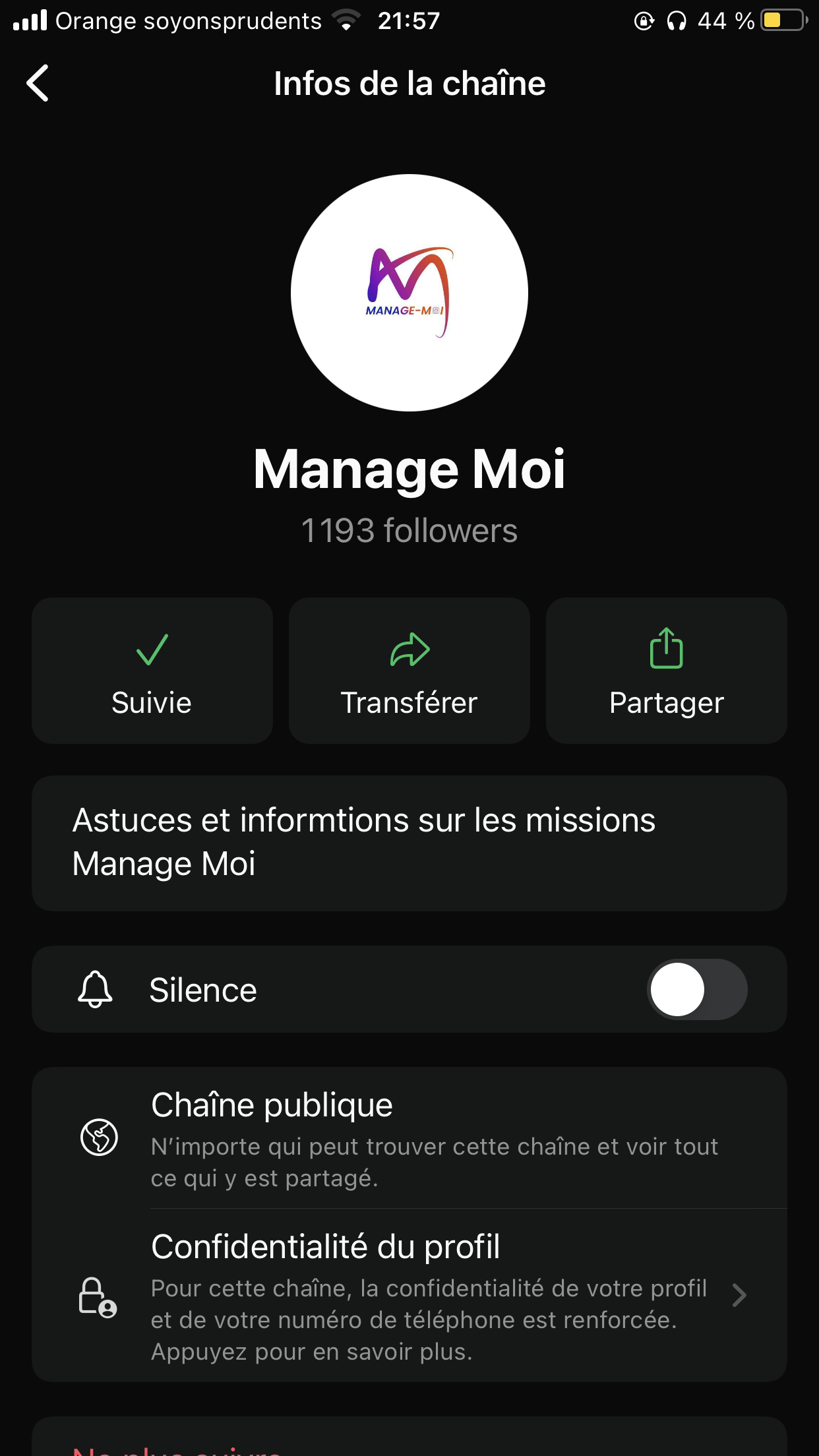Screen dimensions: 819x1456
Task: Go back from Infos de la chaîne
Action: click(x=38, y=83)
